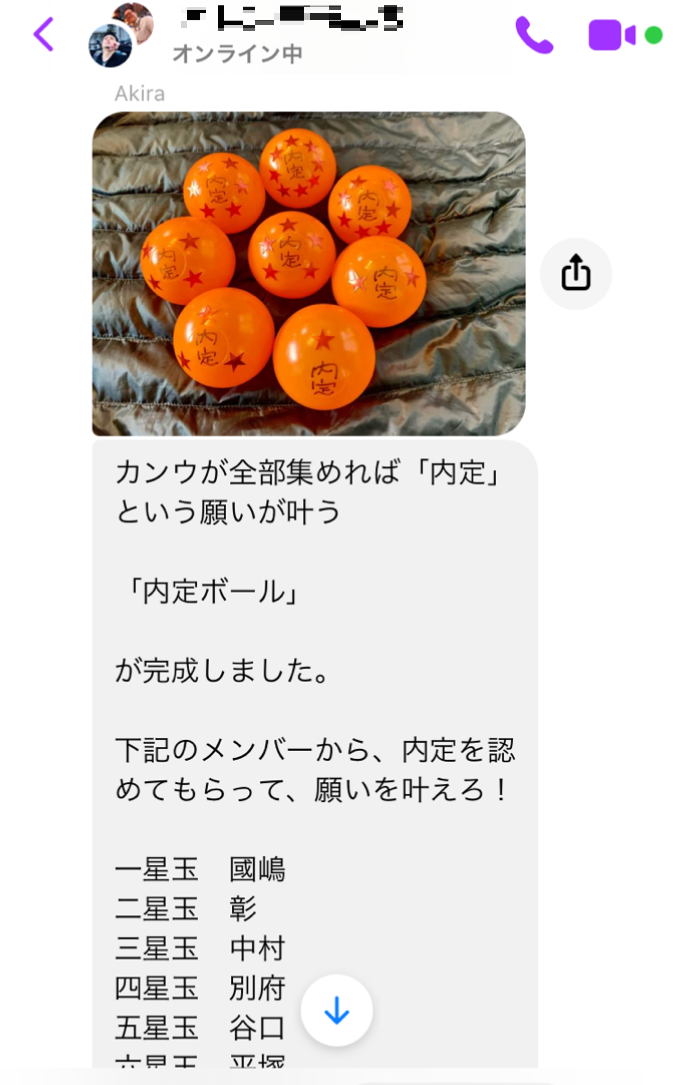
Task: Start a voice call
Action: pyautogui.click(x=534, y=36)
